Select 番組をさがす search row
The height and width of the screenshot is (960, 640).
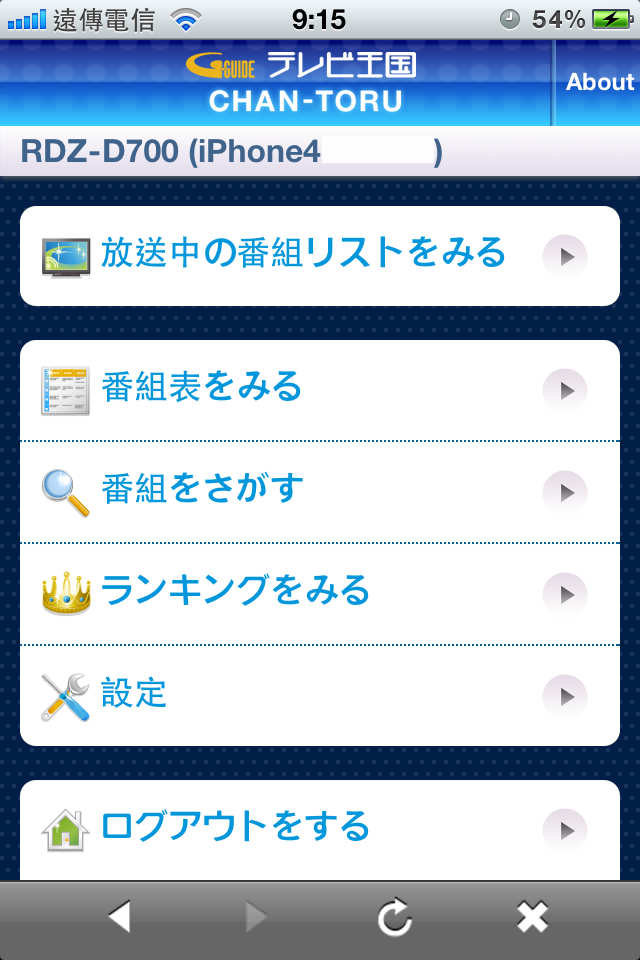[320, 492]
